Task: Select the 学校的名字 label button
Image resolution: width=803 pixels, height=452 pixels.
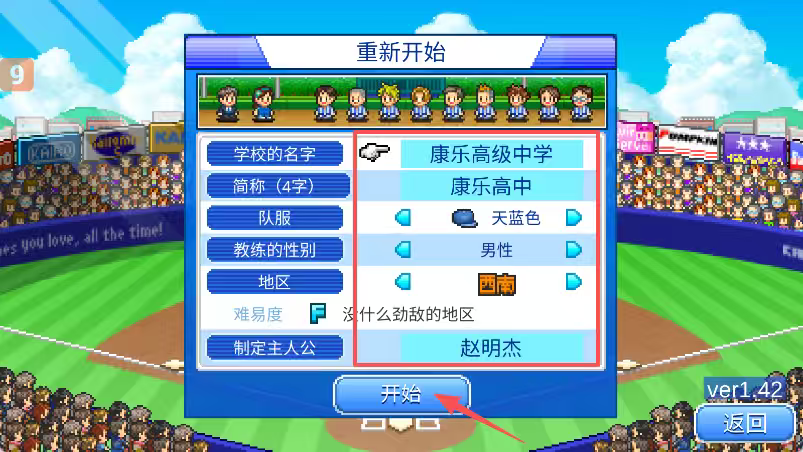Action: point(274,154)
